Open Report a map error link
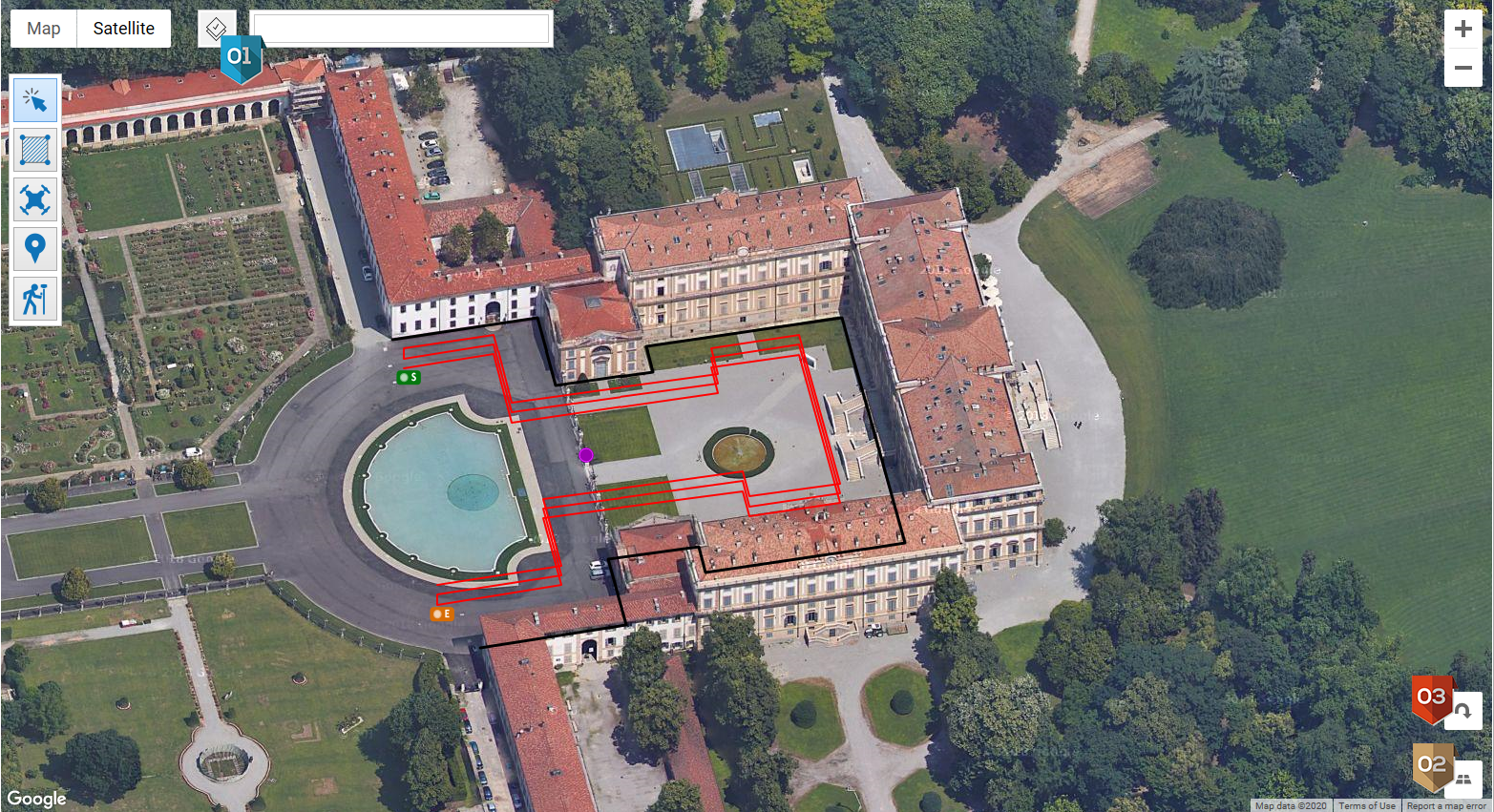Viewport: 1494px width, 812px height. pyautogui.click(x=1446, y=806)
